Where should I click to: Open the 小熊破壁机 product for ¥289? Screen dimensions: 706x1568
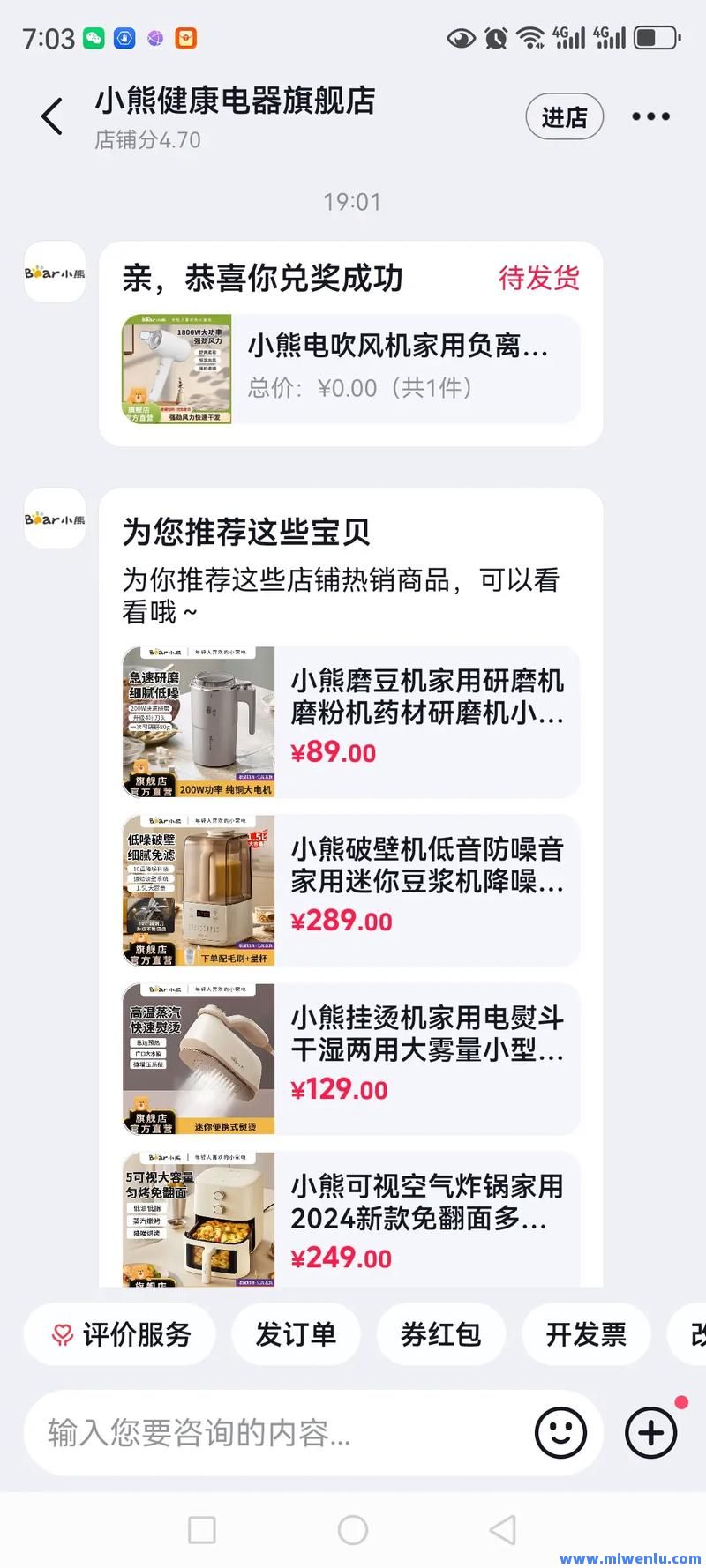350,890
